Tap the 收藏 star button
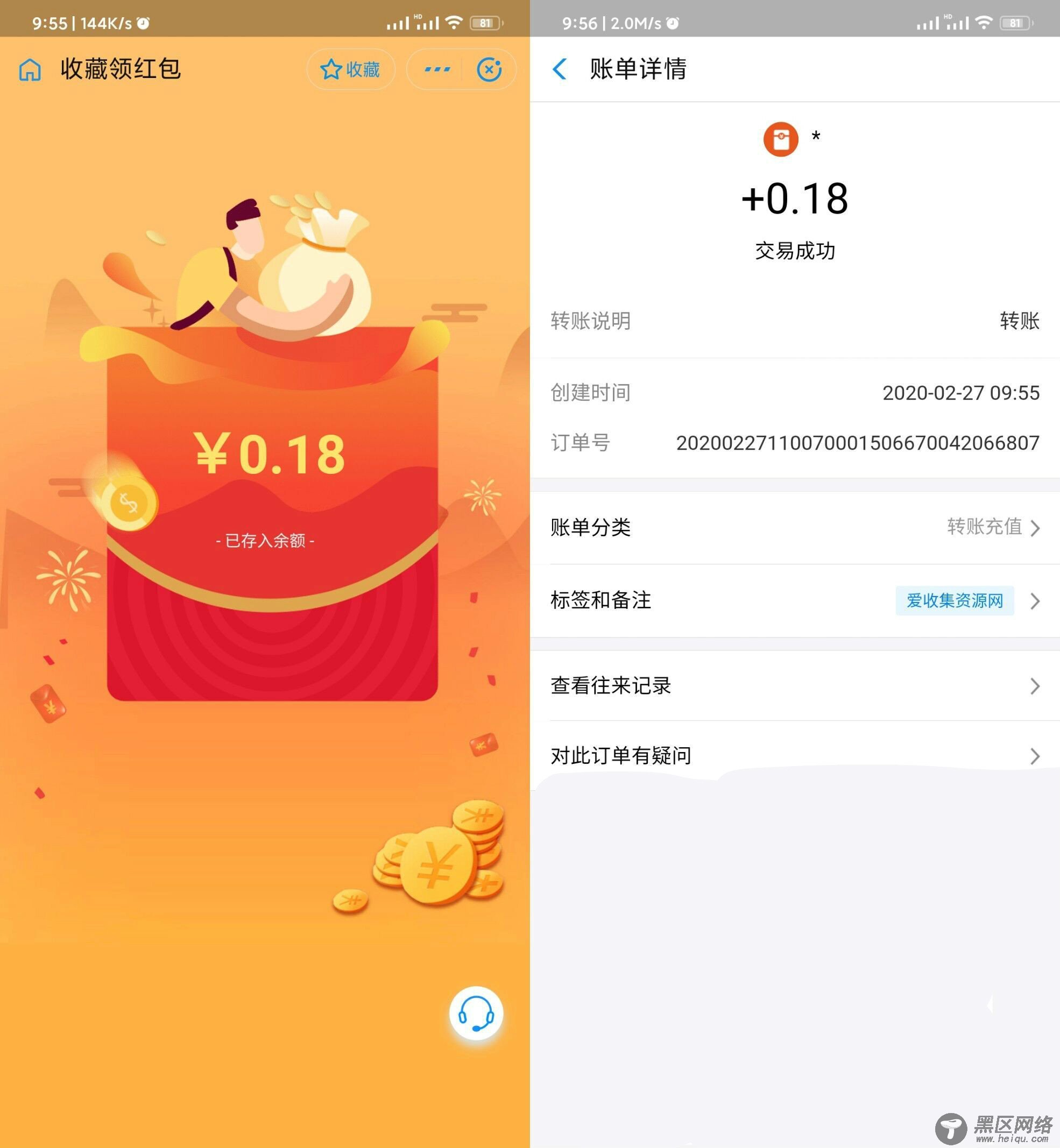 click(x=350, y=70)
